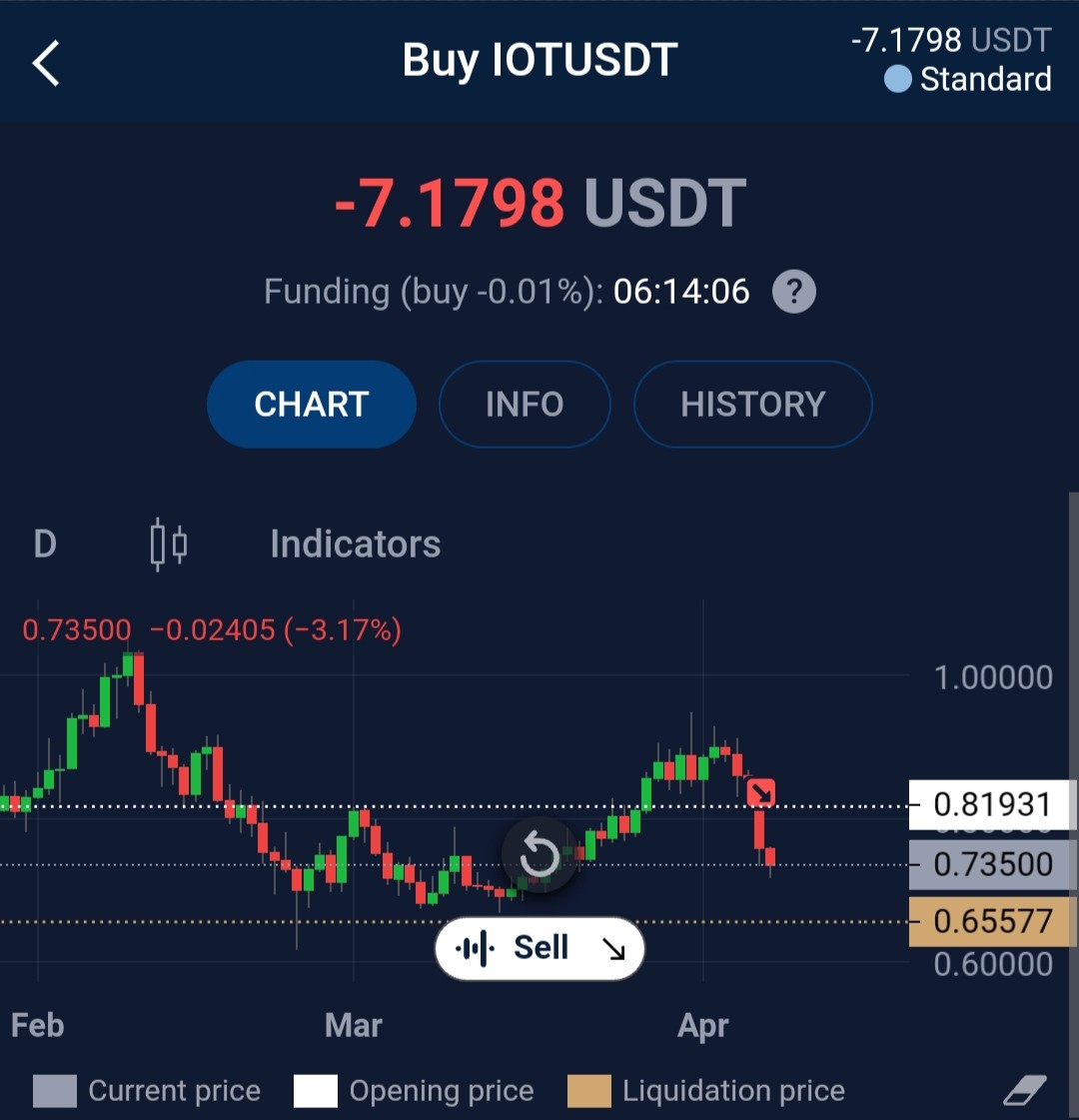Screen dimensions: 1079x1120
Task: Change the D chart timeframe
Action: click(x=45, y=545)
